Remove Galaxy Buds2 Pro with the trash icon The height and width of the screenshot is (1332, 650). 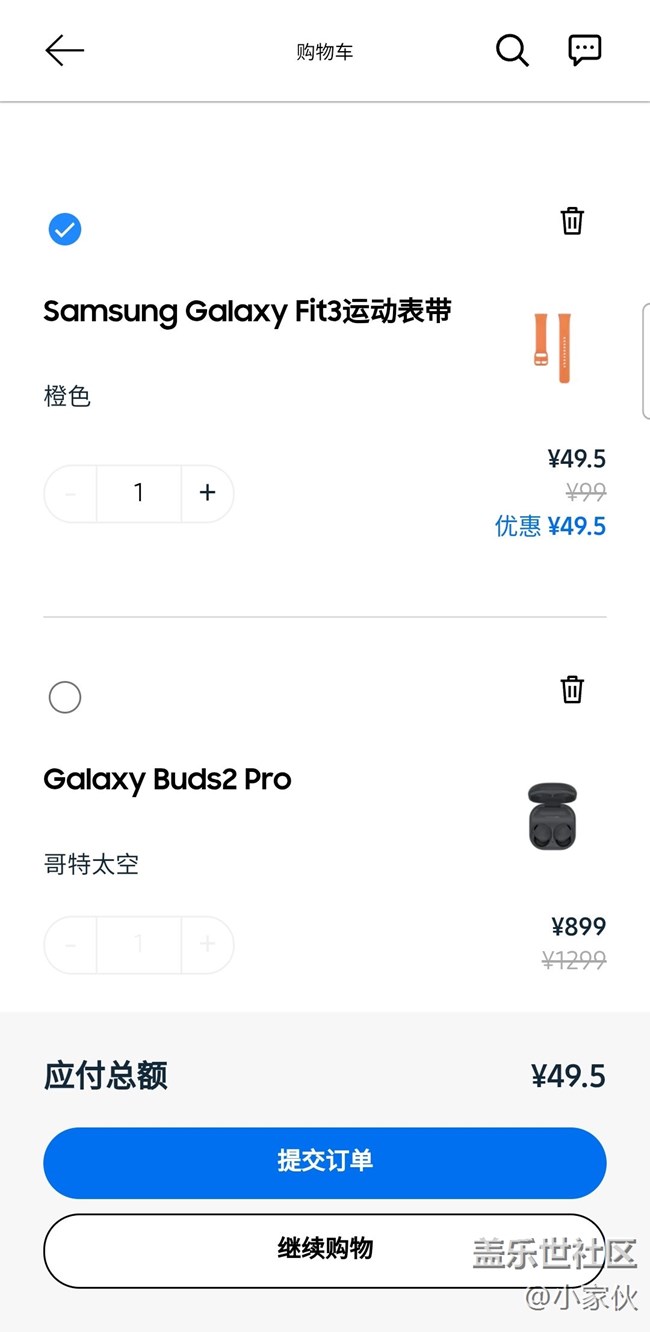pos(572,689)
